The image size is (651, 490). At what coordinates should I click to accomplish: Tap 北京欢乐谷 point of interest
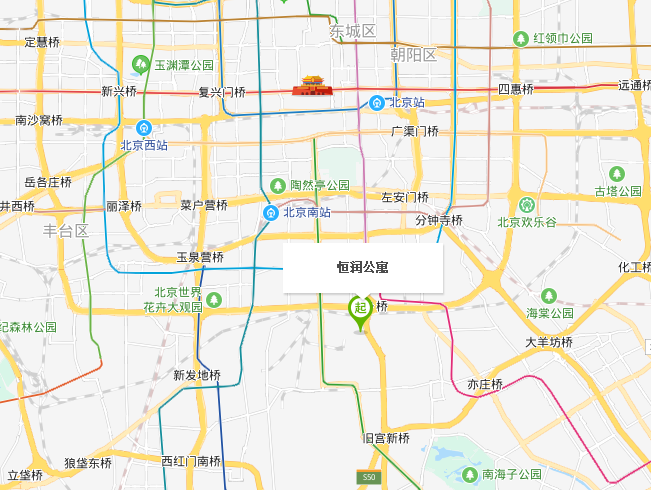527,205
